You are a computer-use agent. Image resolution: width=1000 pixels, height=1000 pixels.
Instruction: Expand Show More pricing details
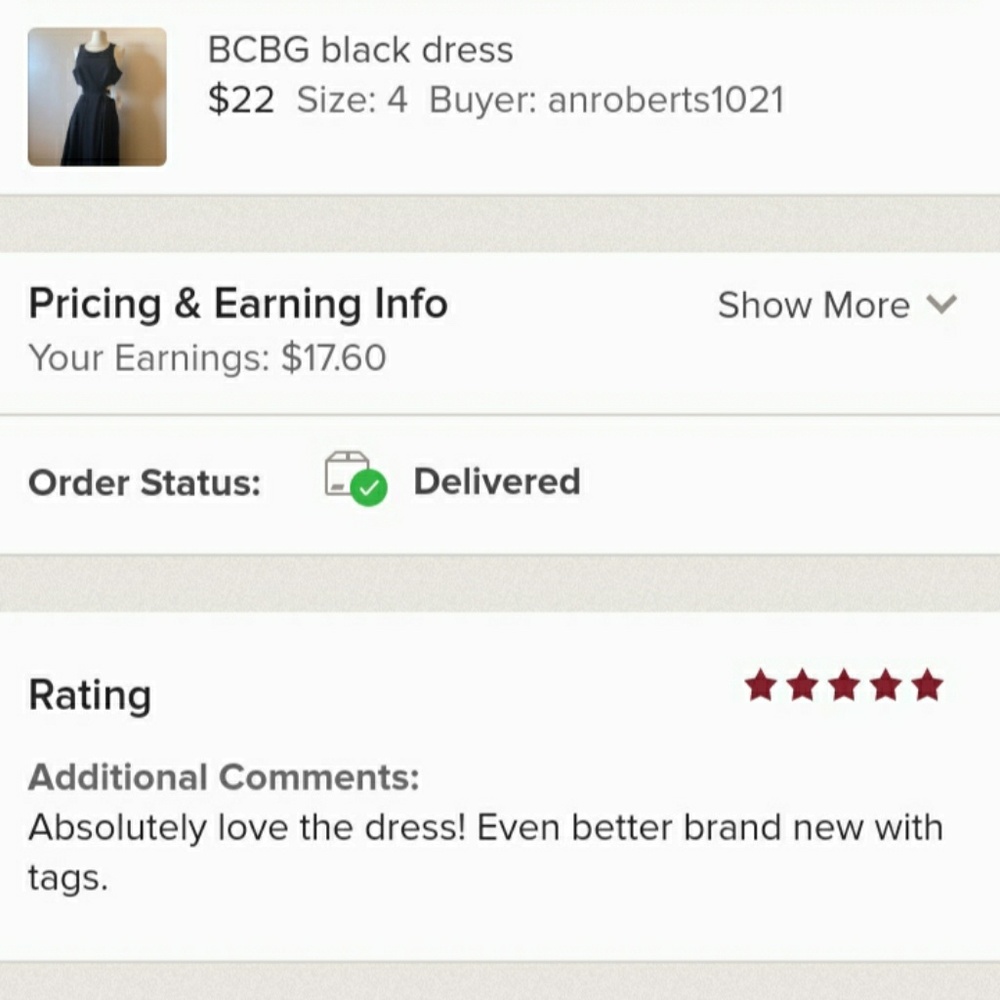(836, 305)
